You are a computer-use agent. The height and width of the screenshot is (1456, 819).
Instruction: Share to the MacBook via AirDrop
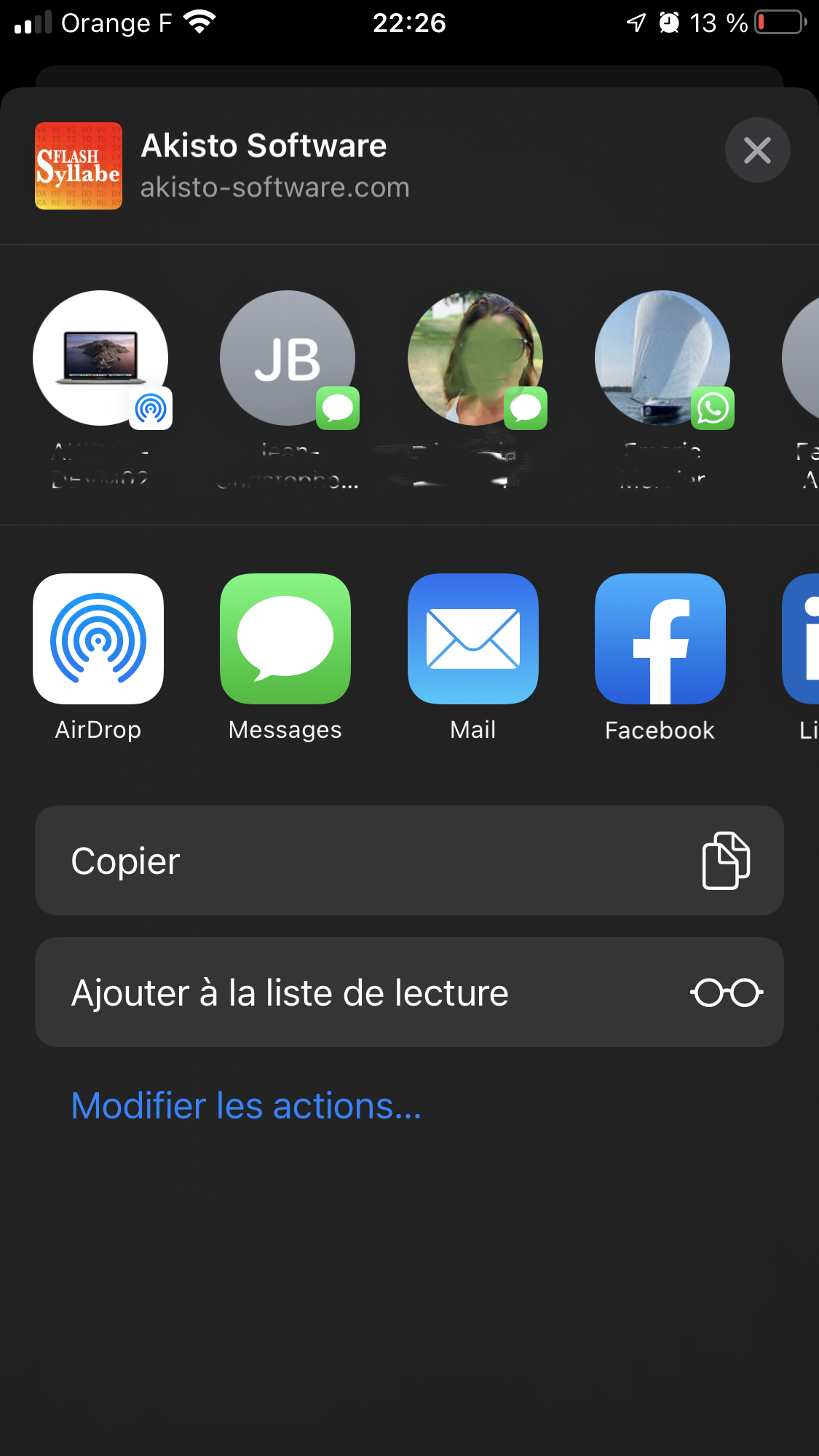point(100,358)
